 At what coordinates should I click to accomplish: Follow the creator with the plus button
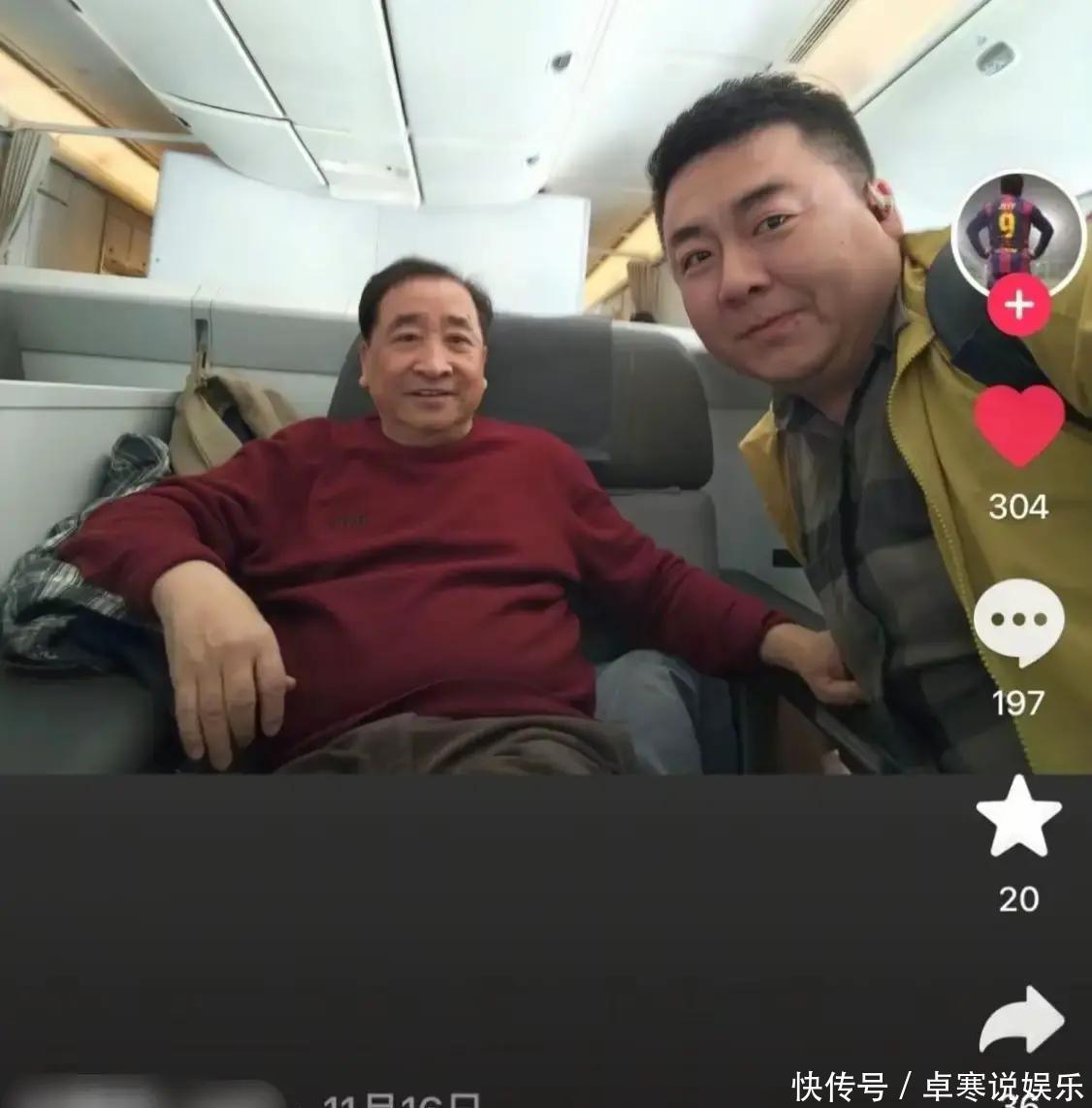tap(1018, 306)
